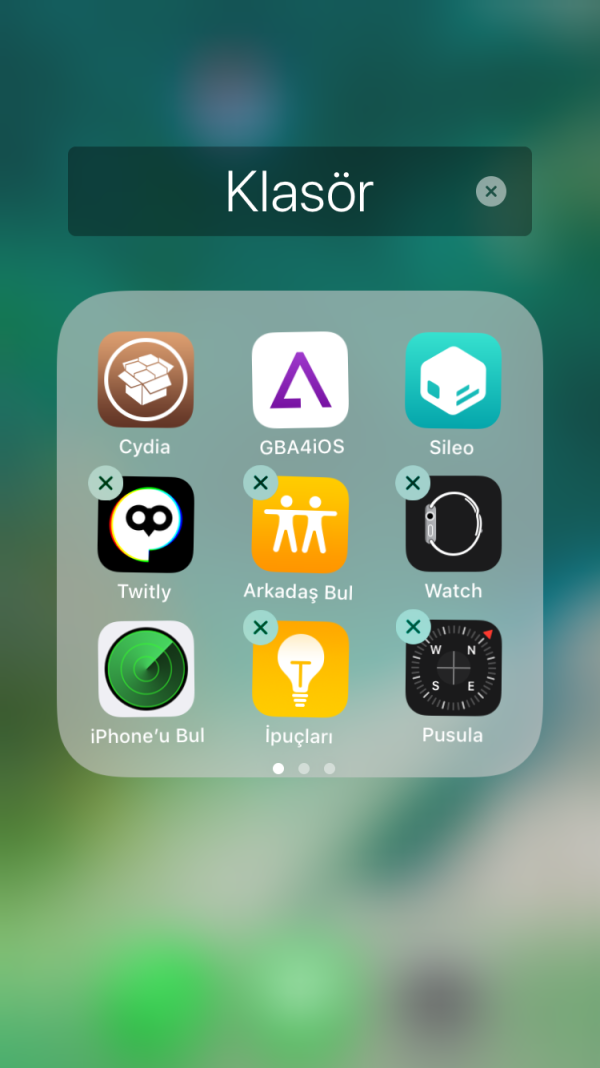Delete the Pusula app
This screenshot has height=1068, width=600.
(412, 627)
